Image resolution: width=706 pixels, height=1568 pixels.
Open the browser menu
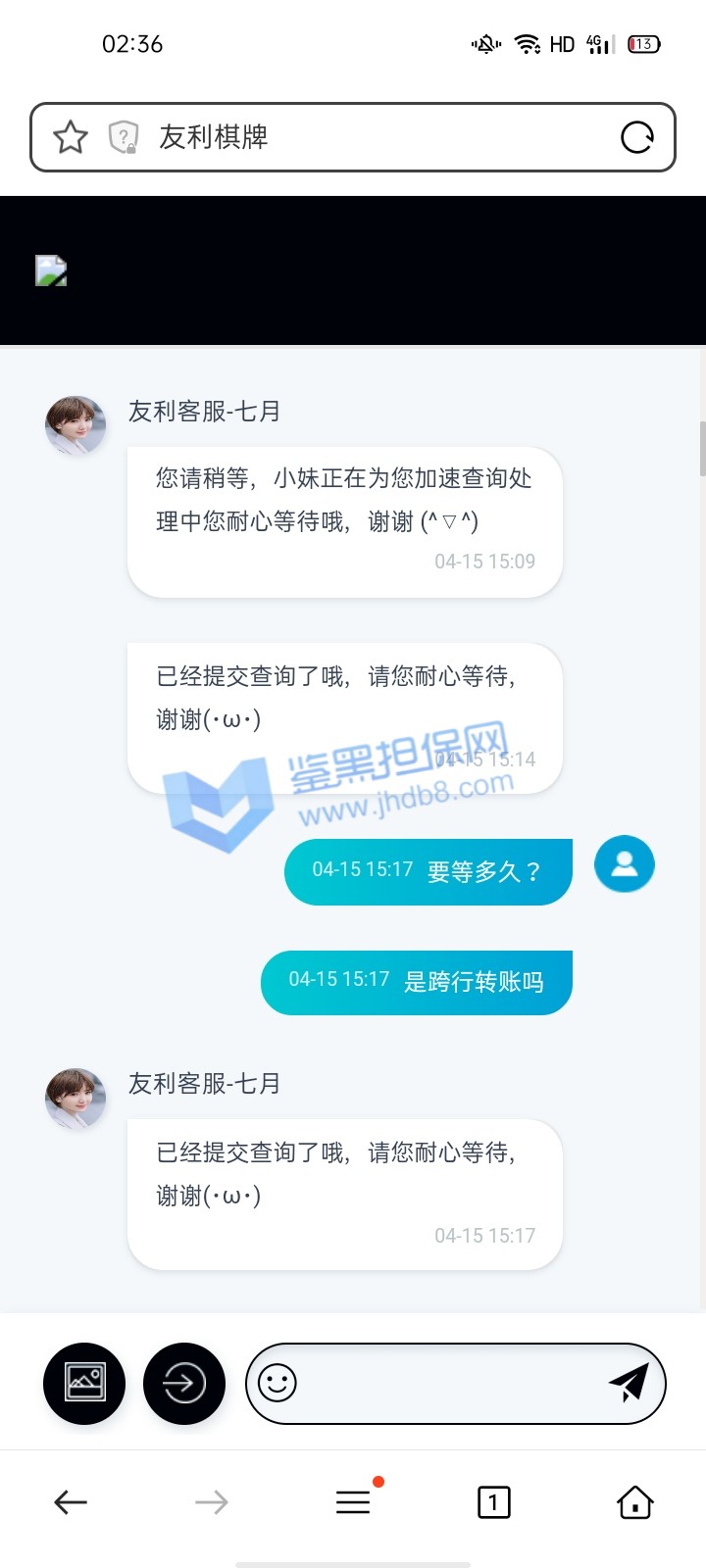tap(353, 1501)
